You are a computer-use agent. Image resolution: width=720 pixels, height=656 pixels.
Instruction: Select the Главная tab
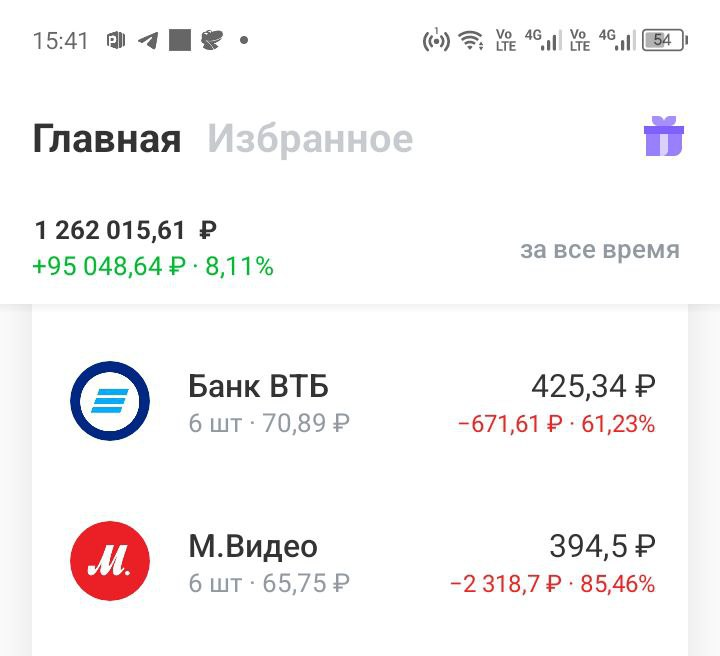tap(107, 139)
